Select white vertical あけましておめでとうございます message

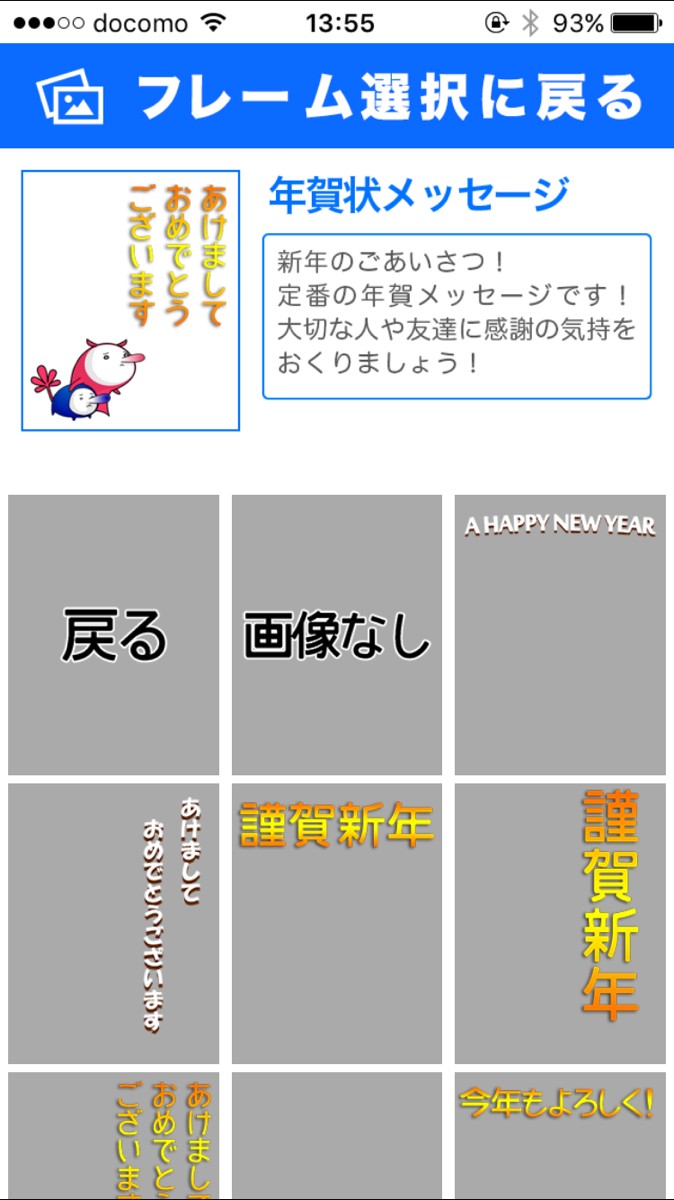tap(113, 923)
